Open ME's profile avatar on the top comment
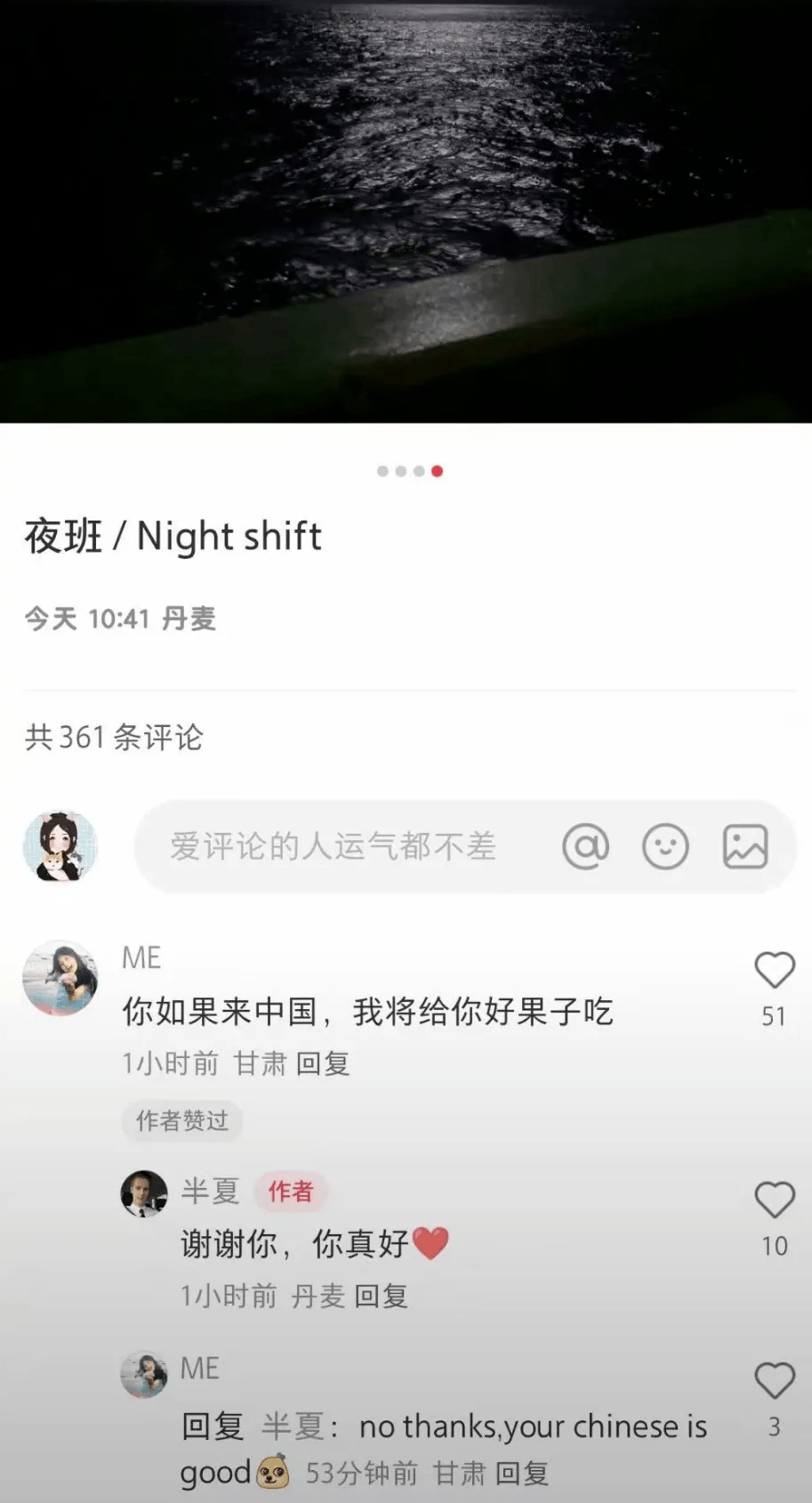Screen dimensions: 812x1503 (60, 978)
